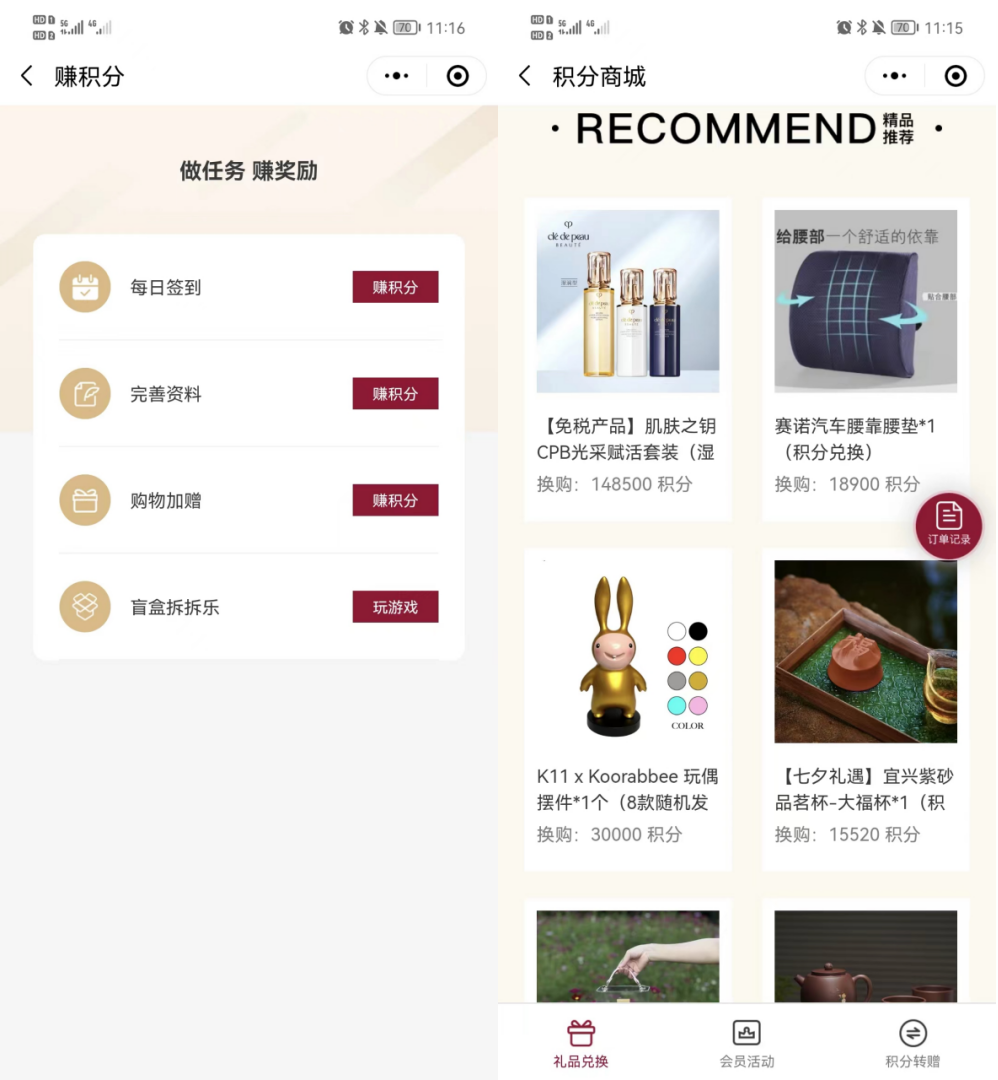998x1080 pixels.
Task: Open the 积分转赠 tab
Action: [912, 1043]
